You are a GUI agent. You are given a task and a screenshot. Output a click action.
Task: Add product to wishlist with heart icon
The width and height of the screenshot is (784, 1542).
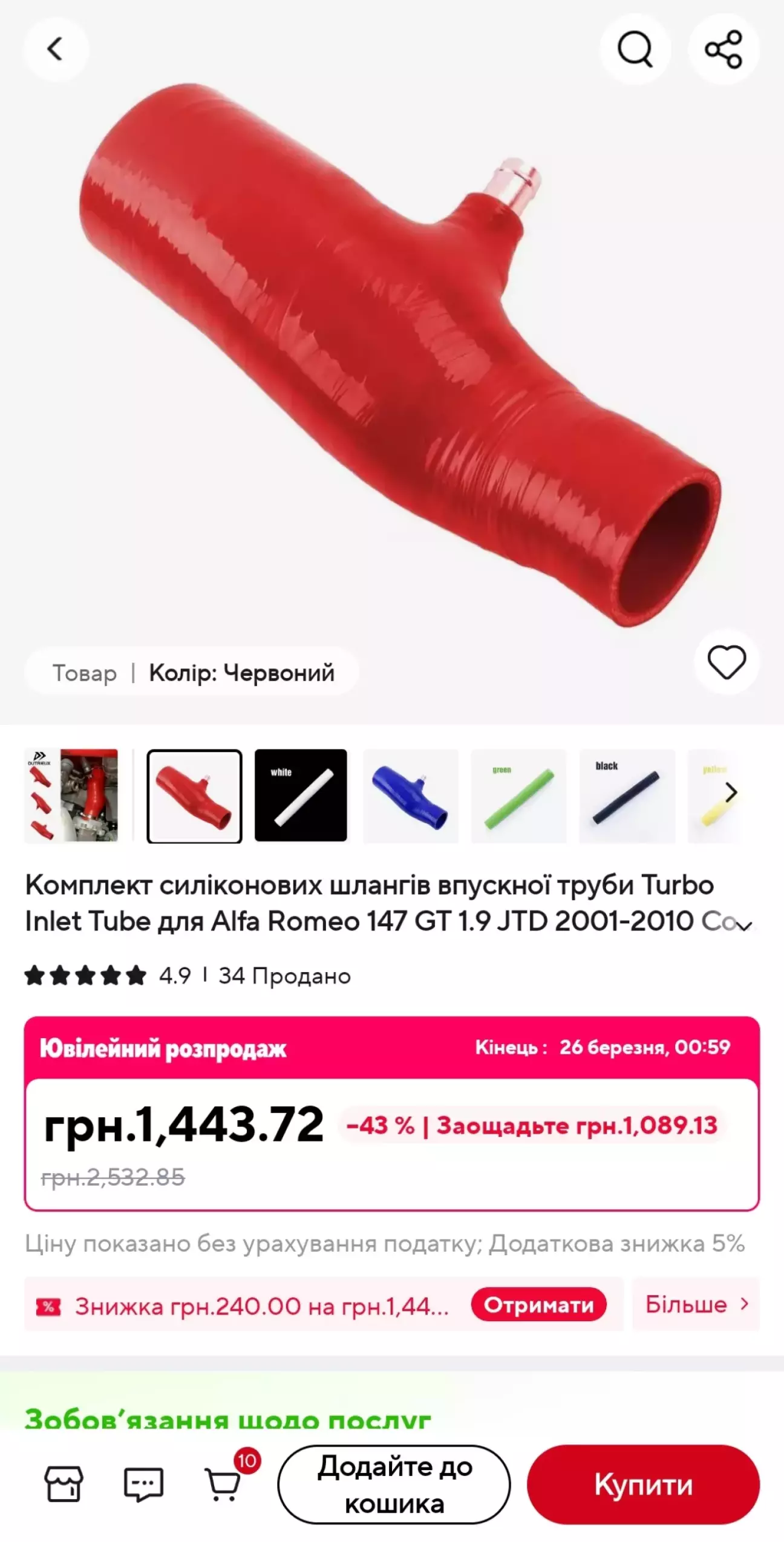727,662
